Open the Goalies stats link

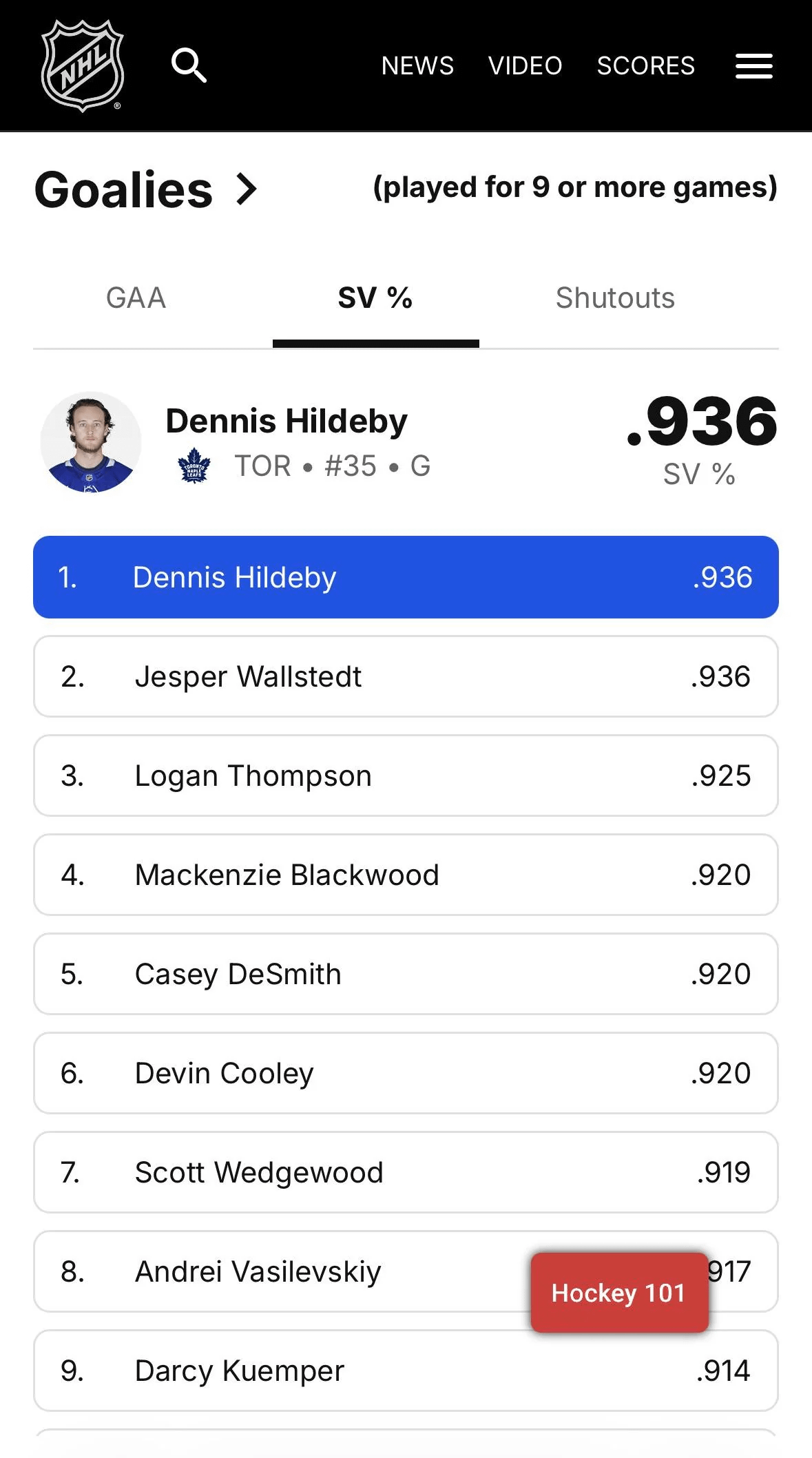click(146, 189)
